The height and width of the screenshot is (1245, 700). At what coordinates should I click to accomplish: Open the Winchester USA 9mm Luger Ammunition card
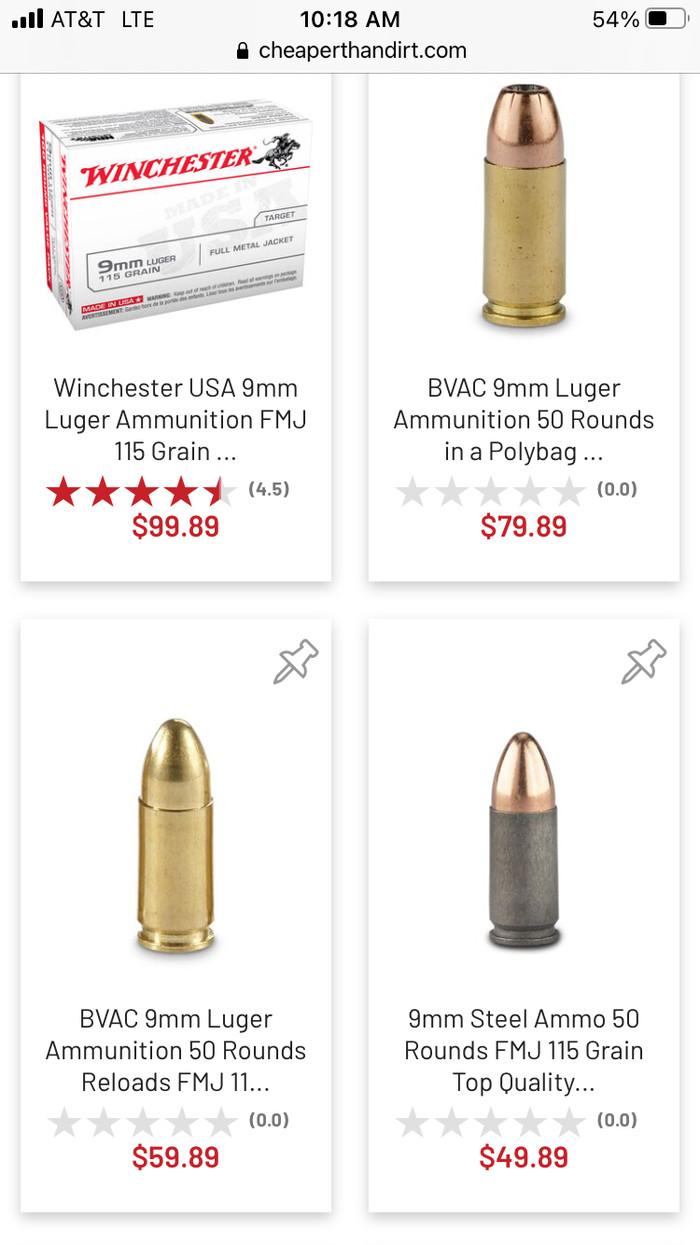(175, 419)
